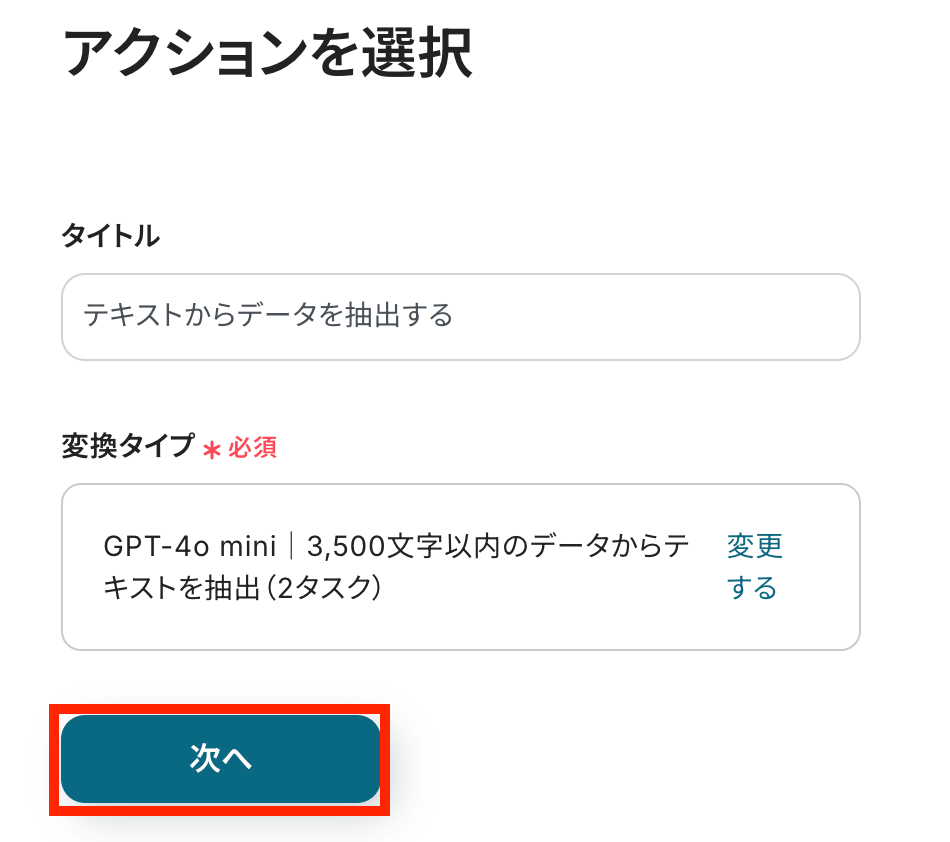Tap the 次へ button
The image size is (950, 842).
click(x=220, y=759)
